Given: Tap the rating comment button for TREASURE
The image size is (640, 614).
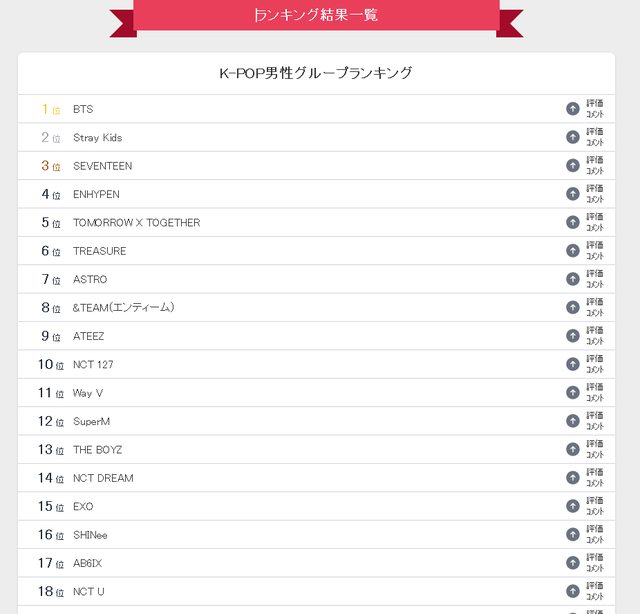Looking at the screenshot, I should [585, 250].
